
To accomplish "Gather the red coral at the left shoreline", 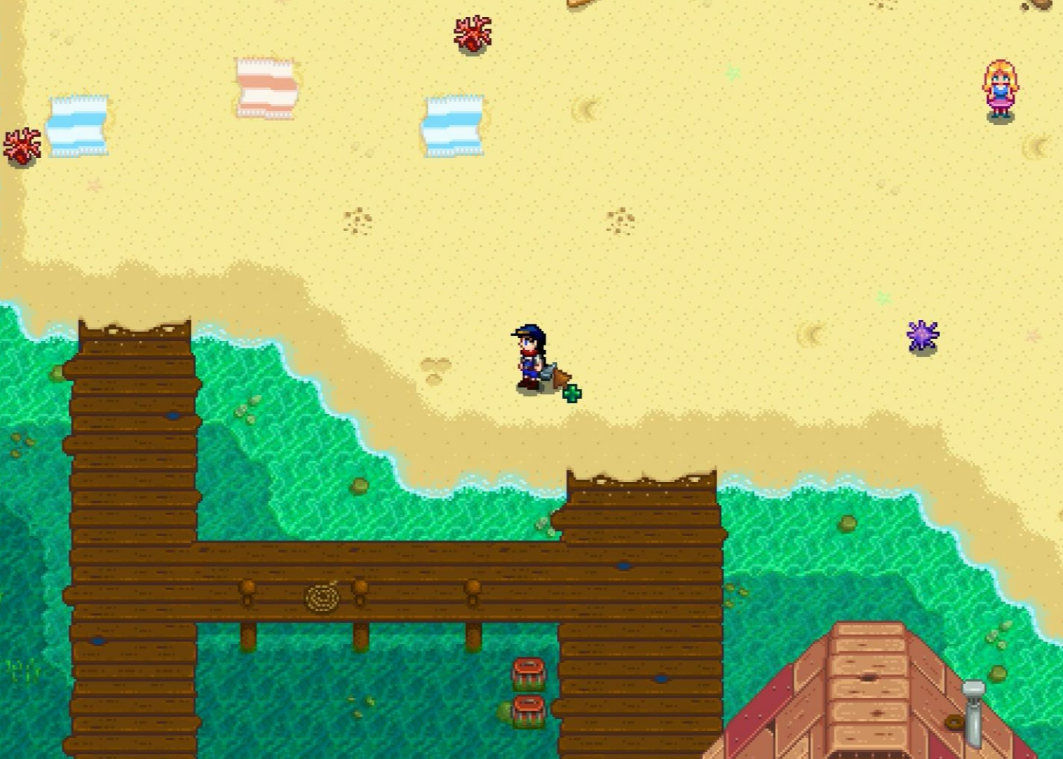I will point(21,146).
